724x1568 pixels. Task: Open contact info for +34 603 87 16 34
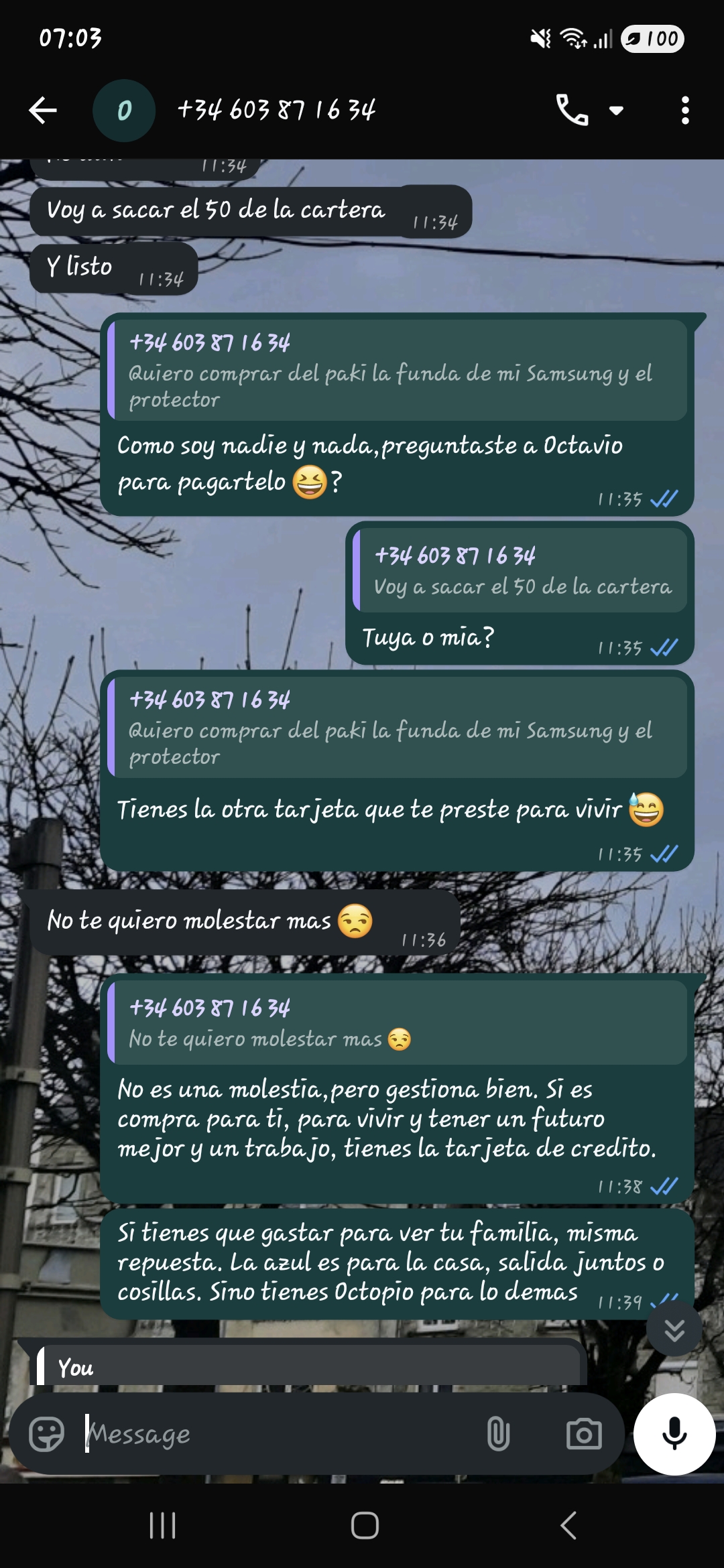point(276,111)
